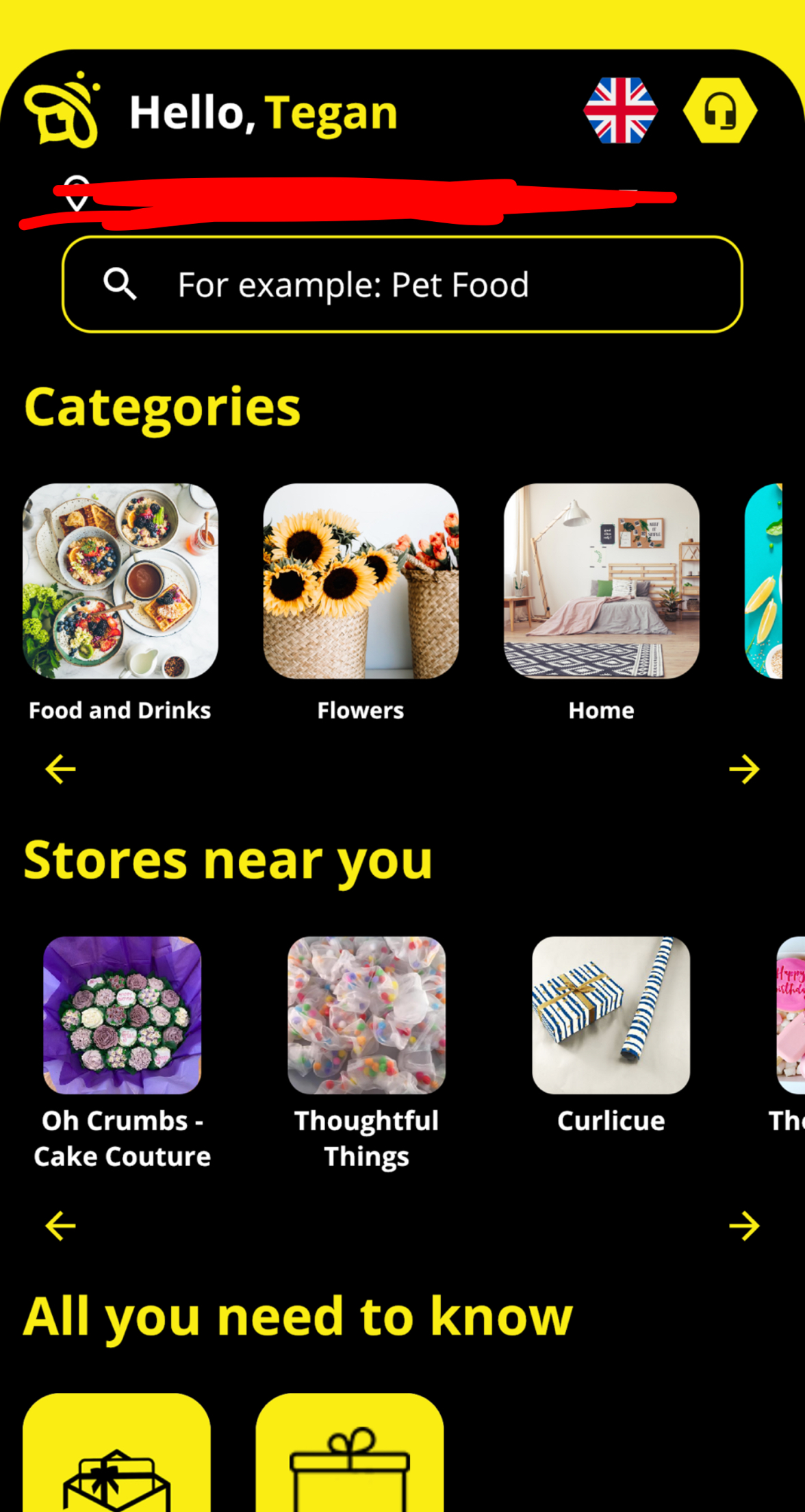Open the UK flag language selector
Image resolution: width=805 pixels, height=1512 pixels.
click(x=620, y=110)
